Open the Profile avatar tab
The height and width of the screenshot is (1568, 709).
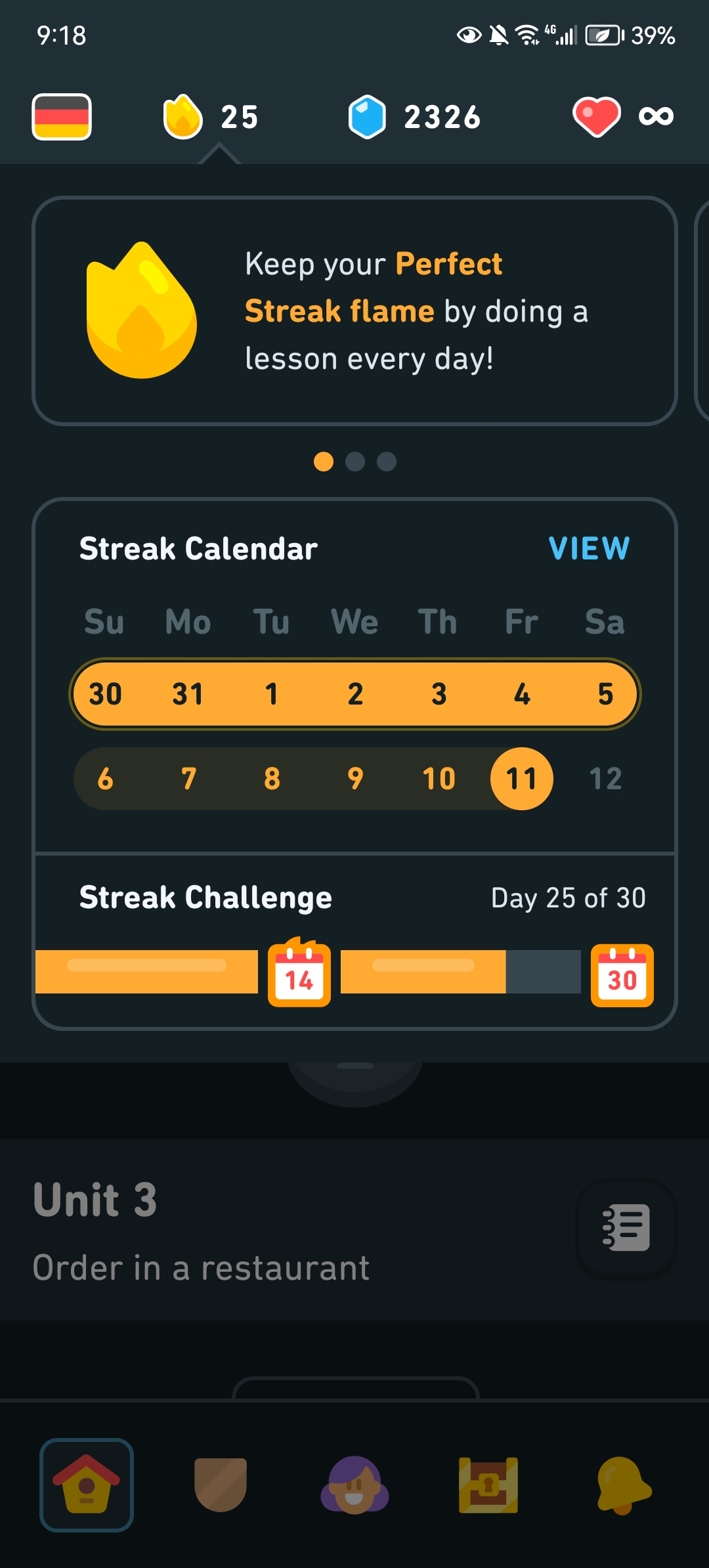(x=354, y=1485)
